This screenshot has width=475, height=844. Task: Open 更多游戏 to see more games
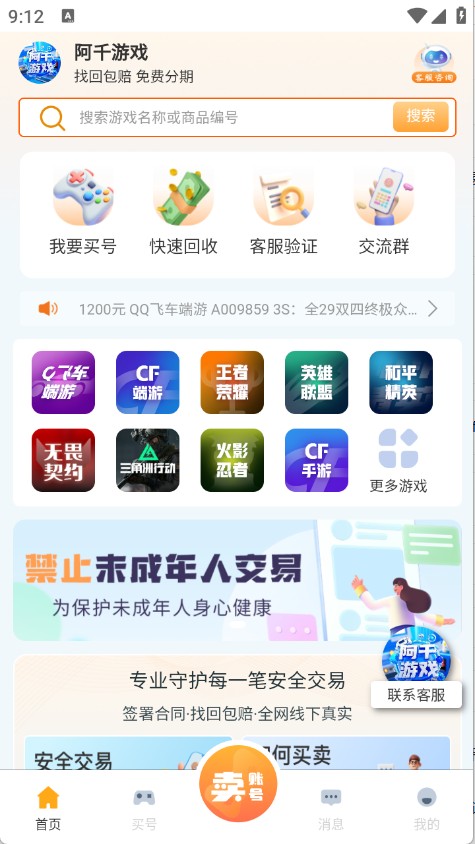click(x=399, y=461)
